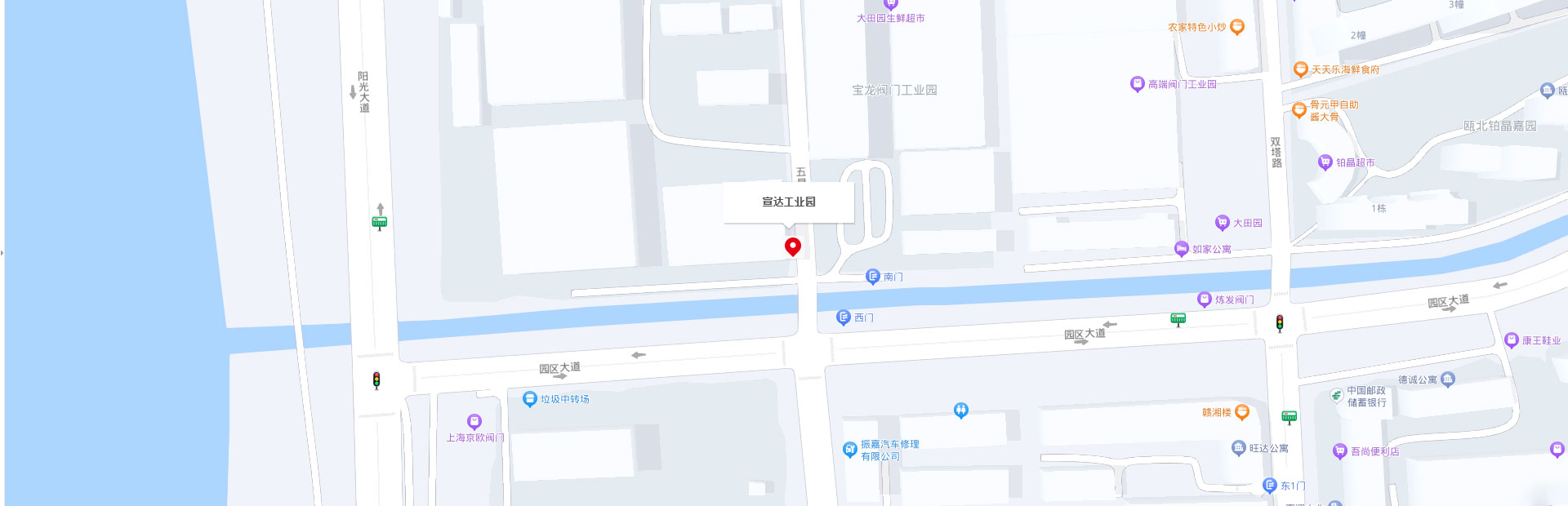Viewport: 1568px width, 506px height.
Task: Tap the 高端阀门工业园 marker
Action: 1137,83
